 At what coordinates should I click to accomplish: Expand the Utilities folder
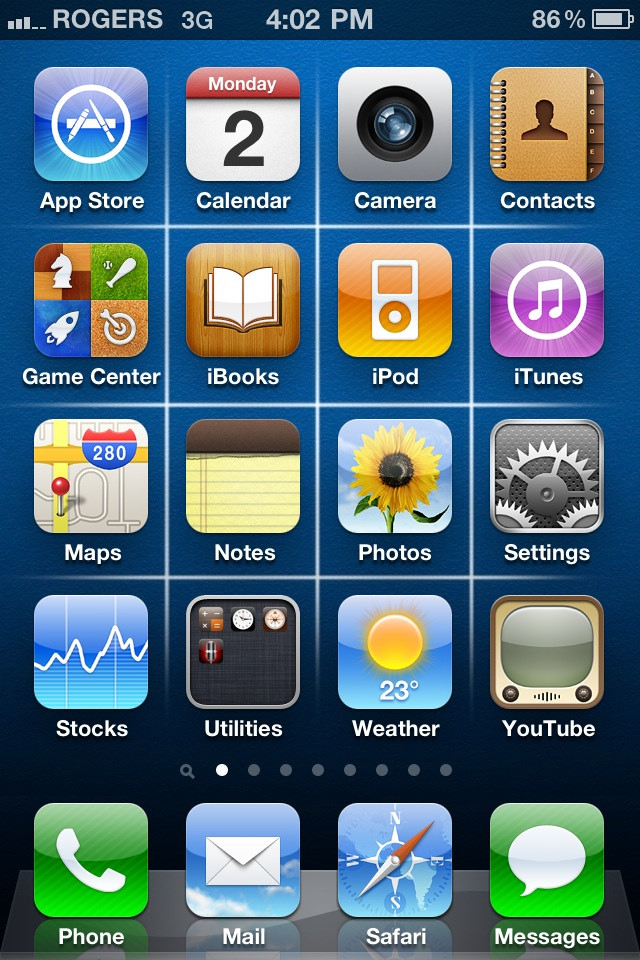coord(243,652)
